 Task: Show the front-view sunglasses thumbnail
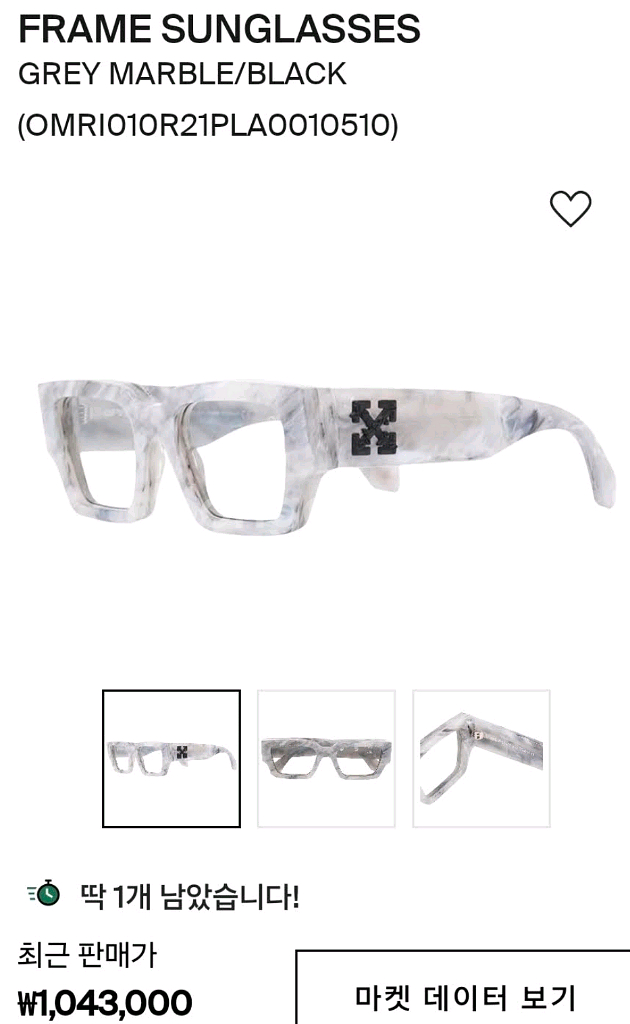[x=326, y=758]
